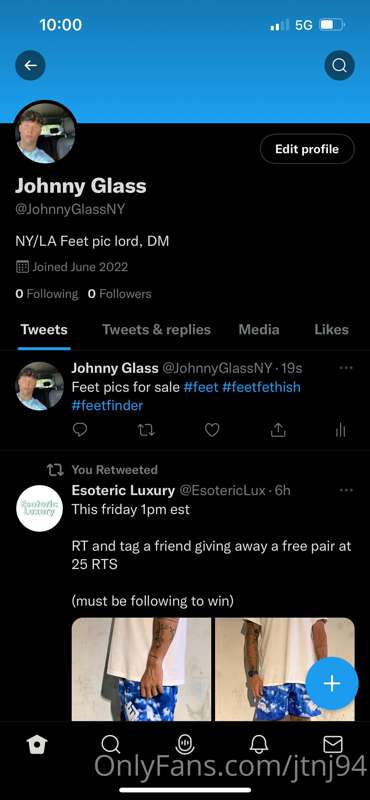
Task: Switch to the Media tab
Action: [259, 330]
